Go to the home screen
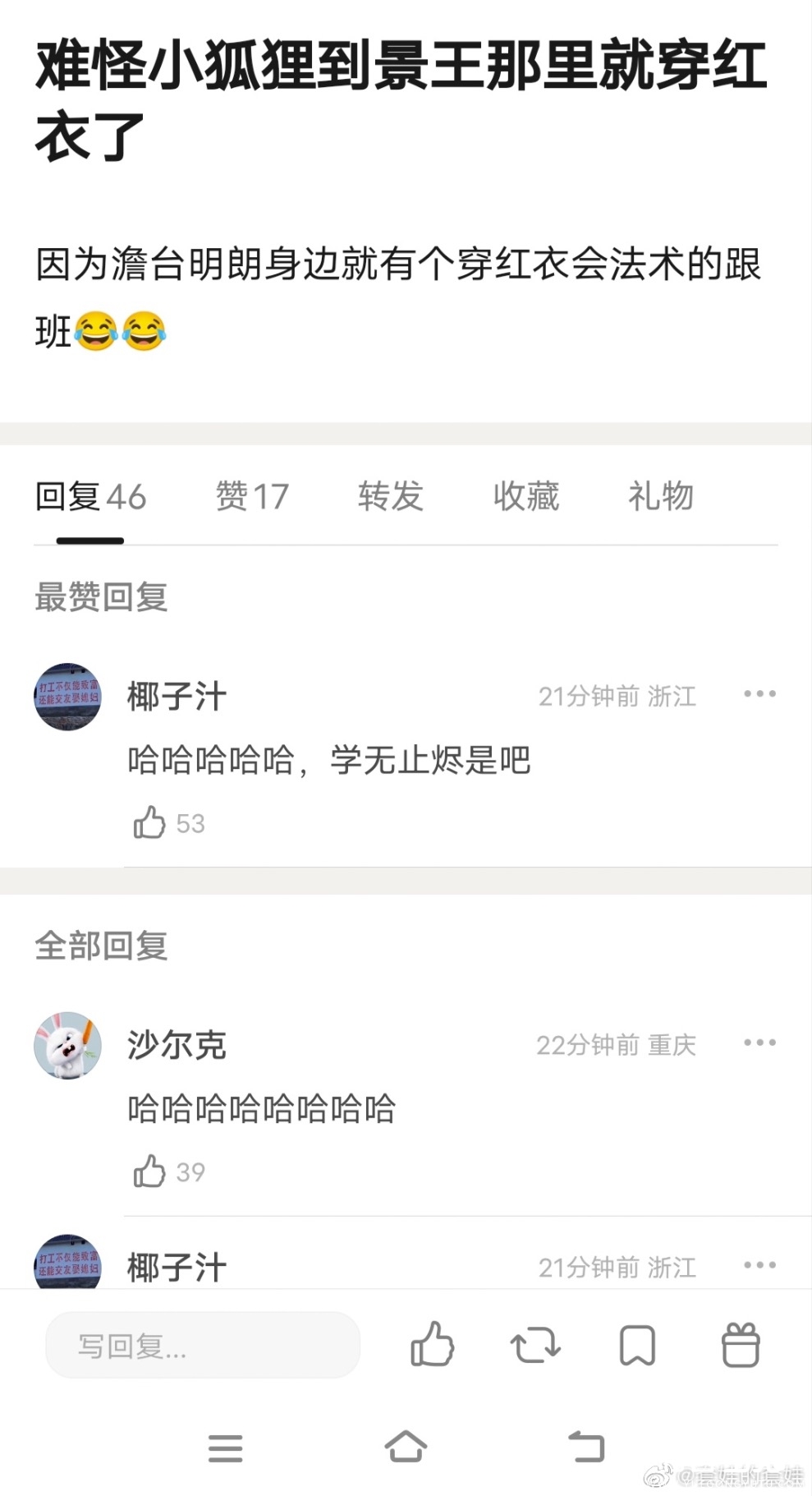Viewport: 812px width, 1496px height. pos(406,1447)
